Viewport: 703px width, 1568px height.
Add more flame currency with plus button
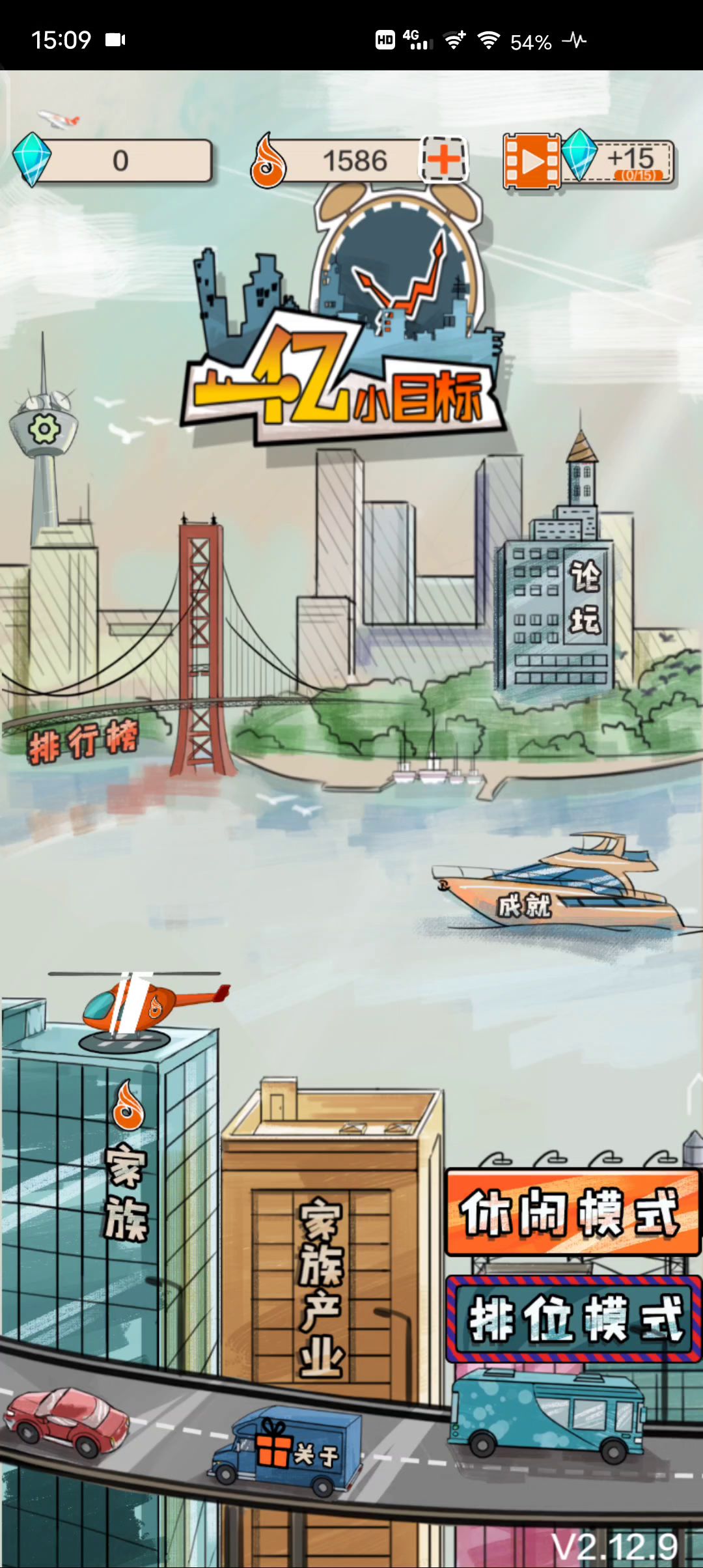(x=444, y=160)
